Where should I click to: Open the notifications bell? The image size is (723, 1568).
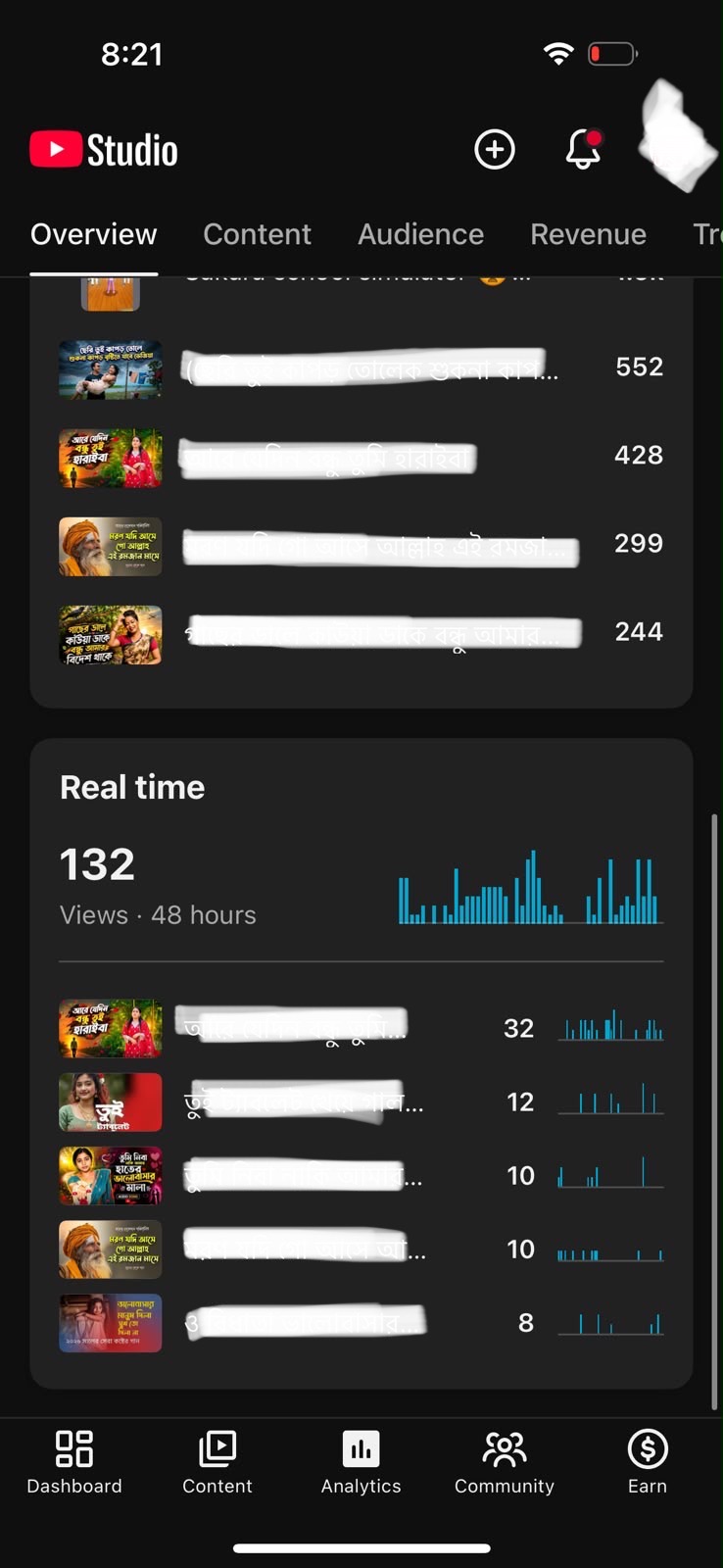pos(583,150)
